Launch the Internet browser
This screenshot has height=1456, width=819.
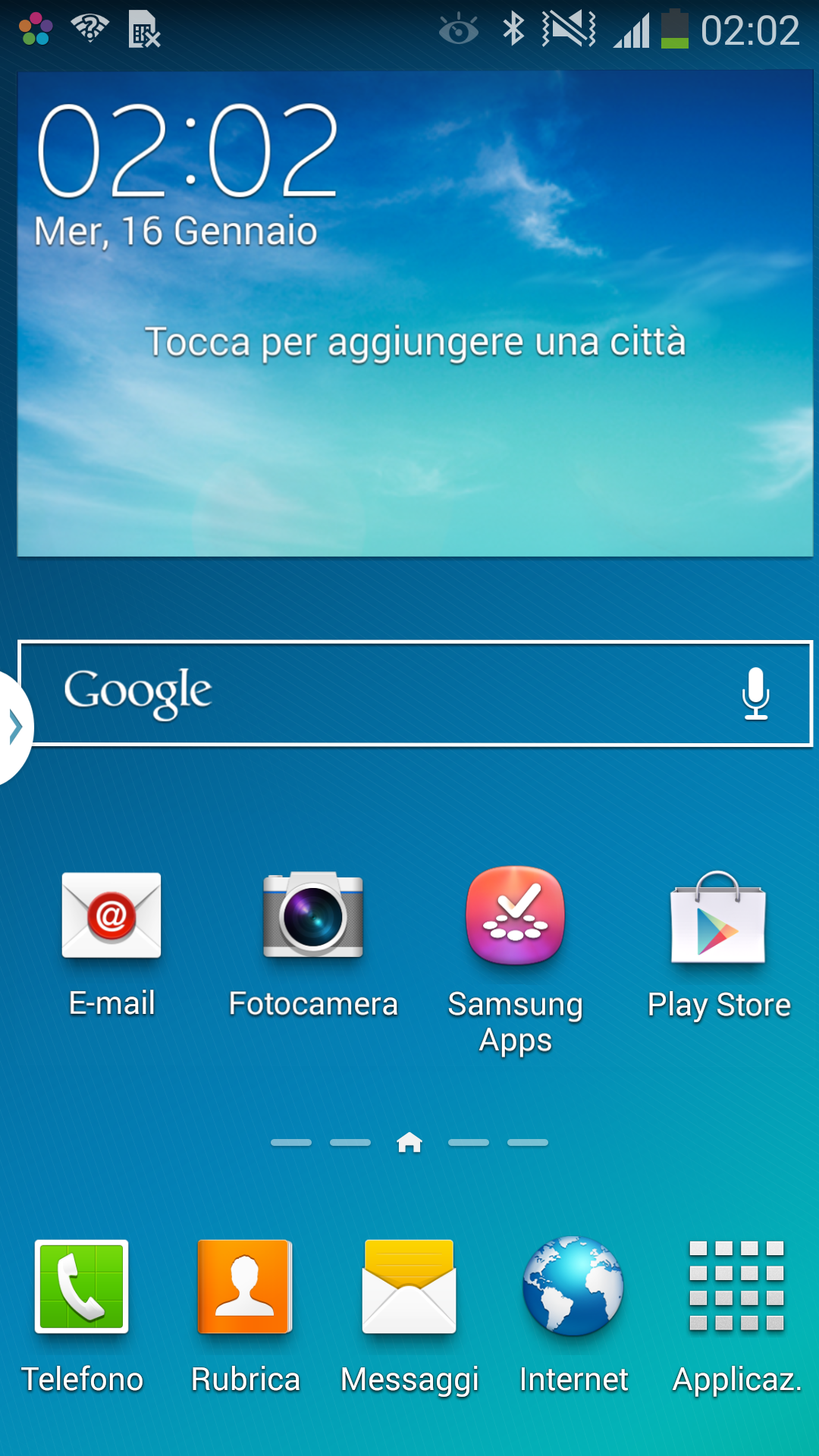[573, 1287]
